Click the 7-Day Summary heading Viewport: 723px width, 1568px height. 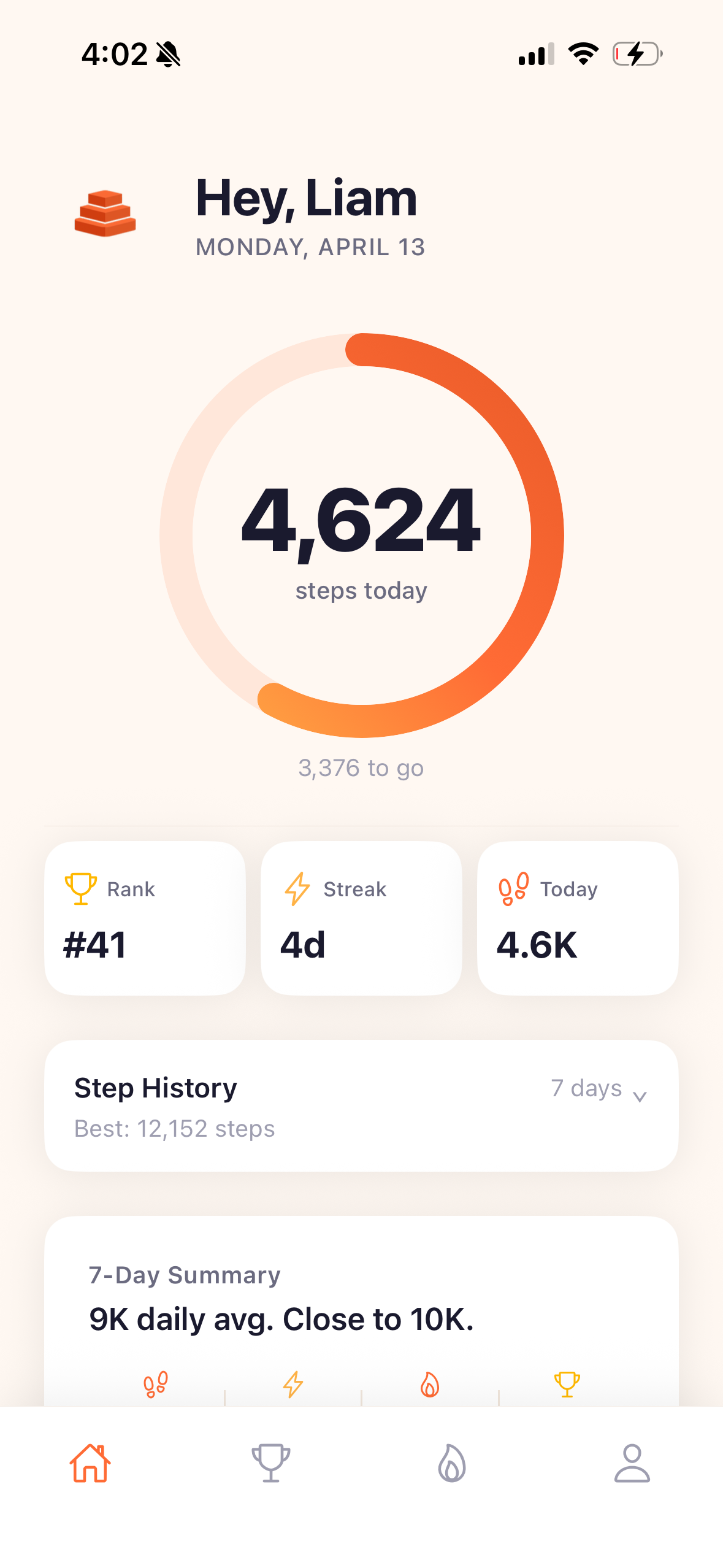(x=184, y=1275)
